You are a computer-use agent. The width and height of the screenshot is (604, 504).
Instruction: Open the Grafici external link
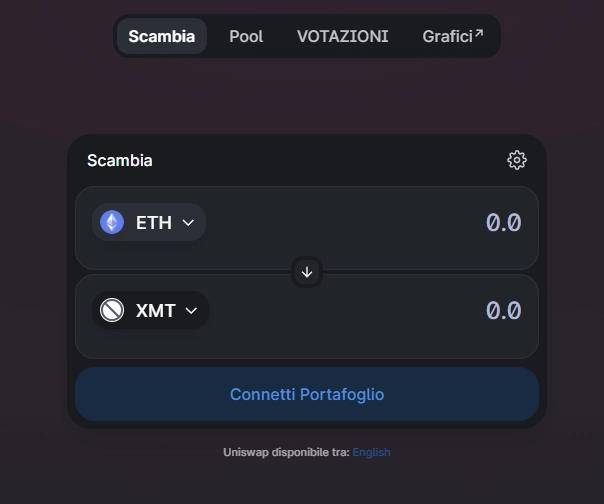coord(452,36)
